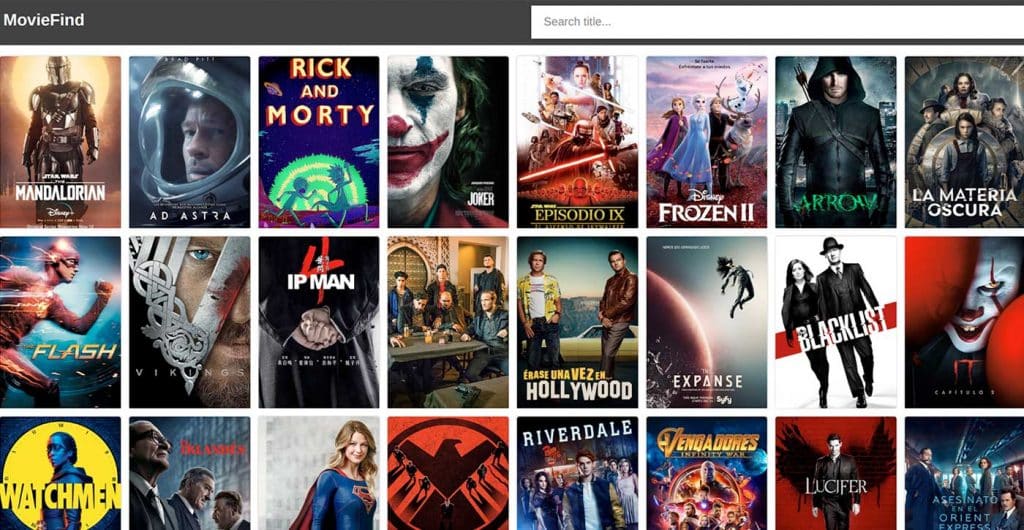The width and height of the screenshot is (1024, 530).
Task: Open Vengadores Infinity War poster
Action: point(706,473)
